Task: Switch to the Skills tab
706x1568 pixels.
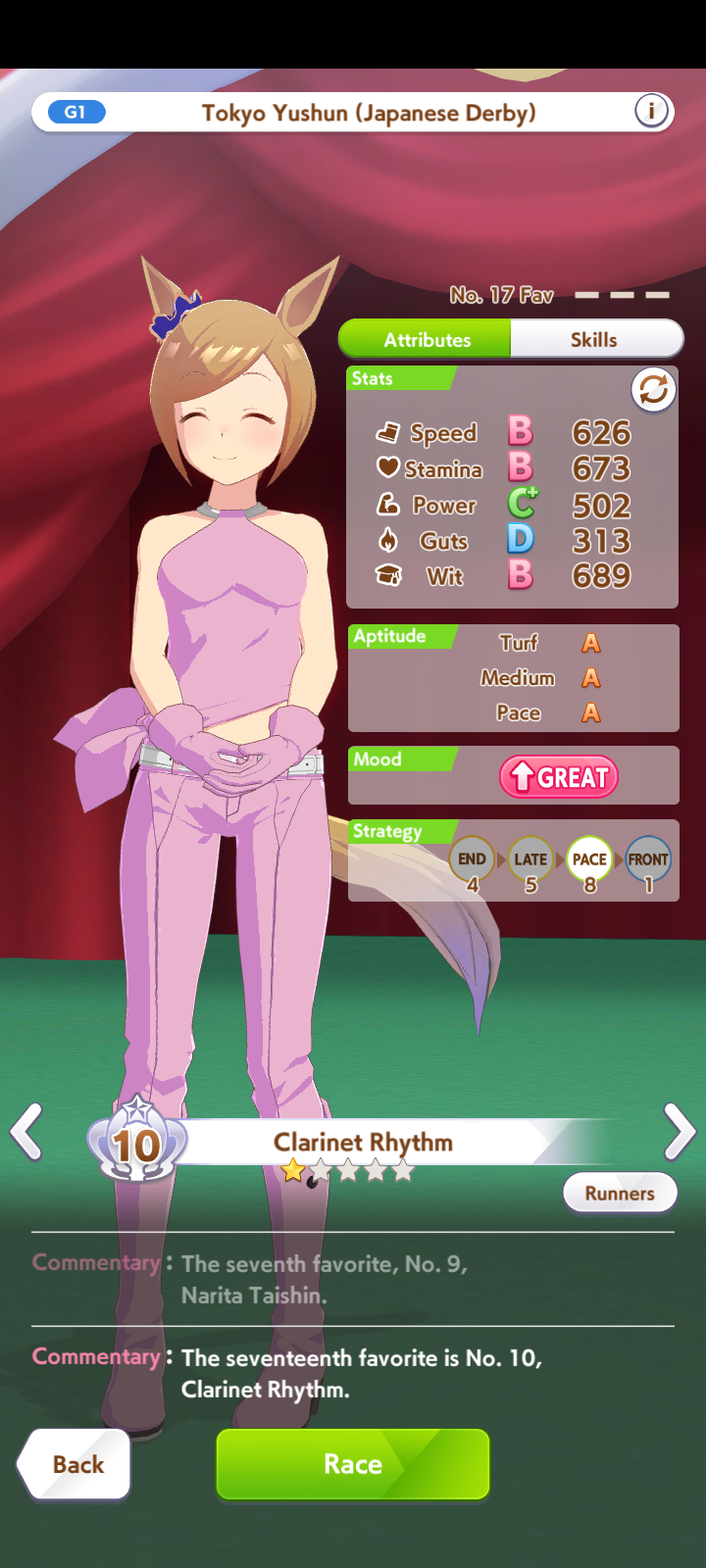Action: 594,339
